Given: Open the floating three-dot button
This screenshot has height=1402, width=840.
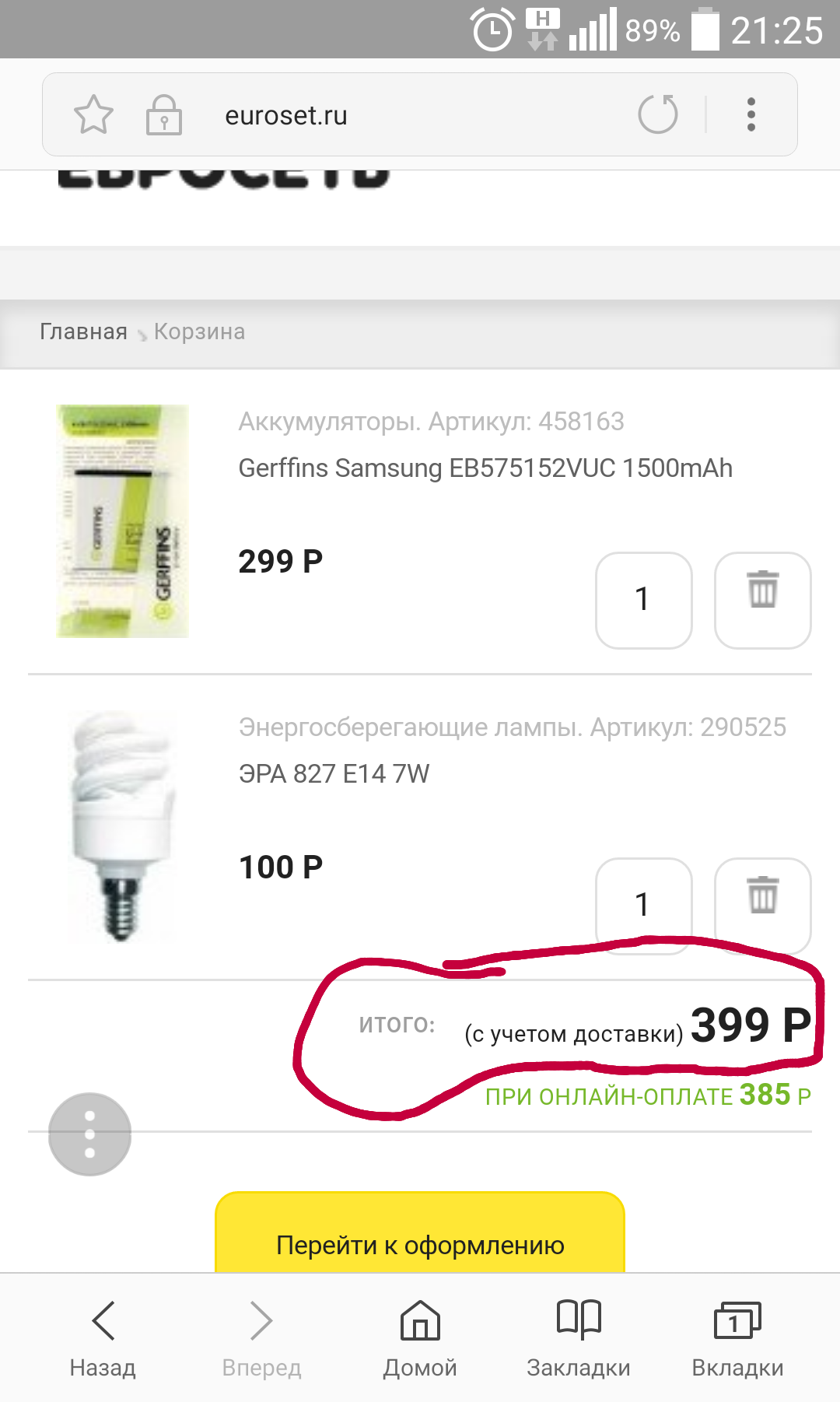Looking at the screenshot, I should coord(89,1134).
